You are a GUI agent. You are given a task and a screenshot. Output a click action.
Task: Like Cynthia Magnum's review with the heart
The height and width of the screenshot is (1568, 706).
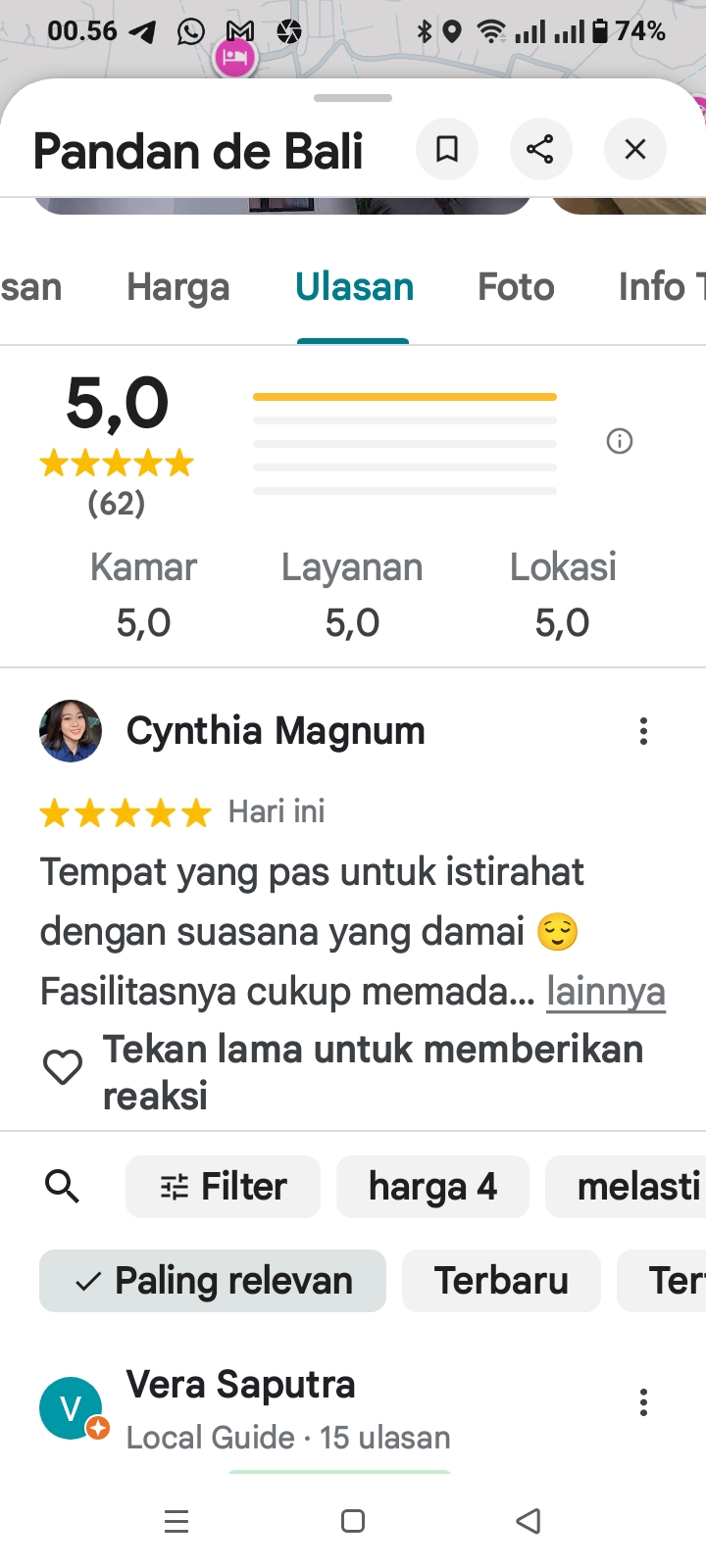63,1067
